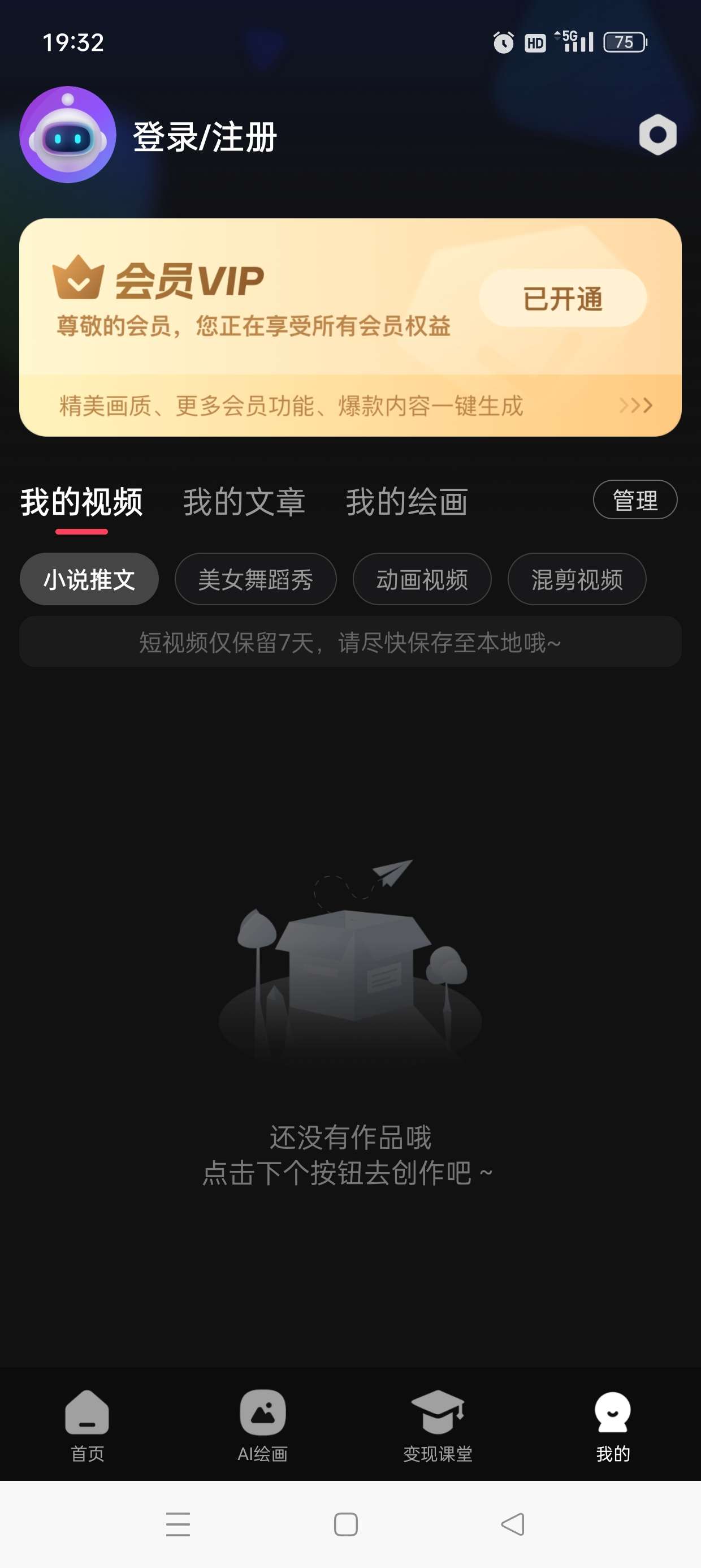Switch on the 混剪视频 filter chip
The width and height of the screenshot is (701, 1568).
(x=576, y=579)
